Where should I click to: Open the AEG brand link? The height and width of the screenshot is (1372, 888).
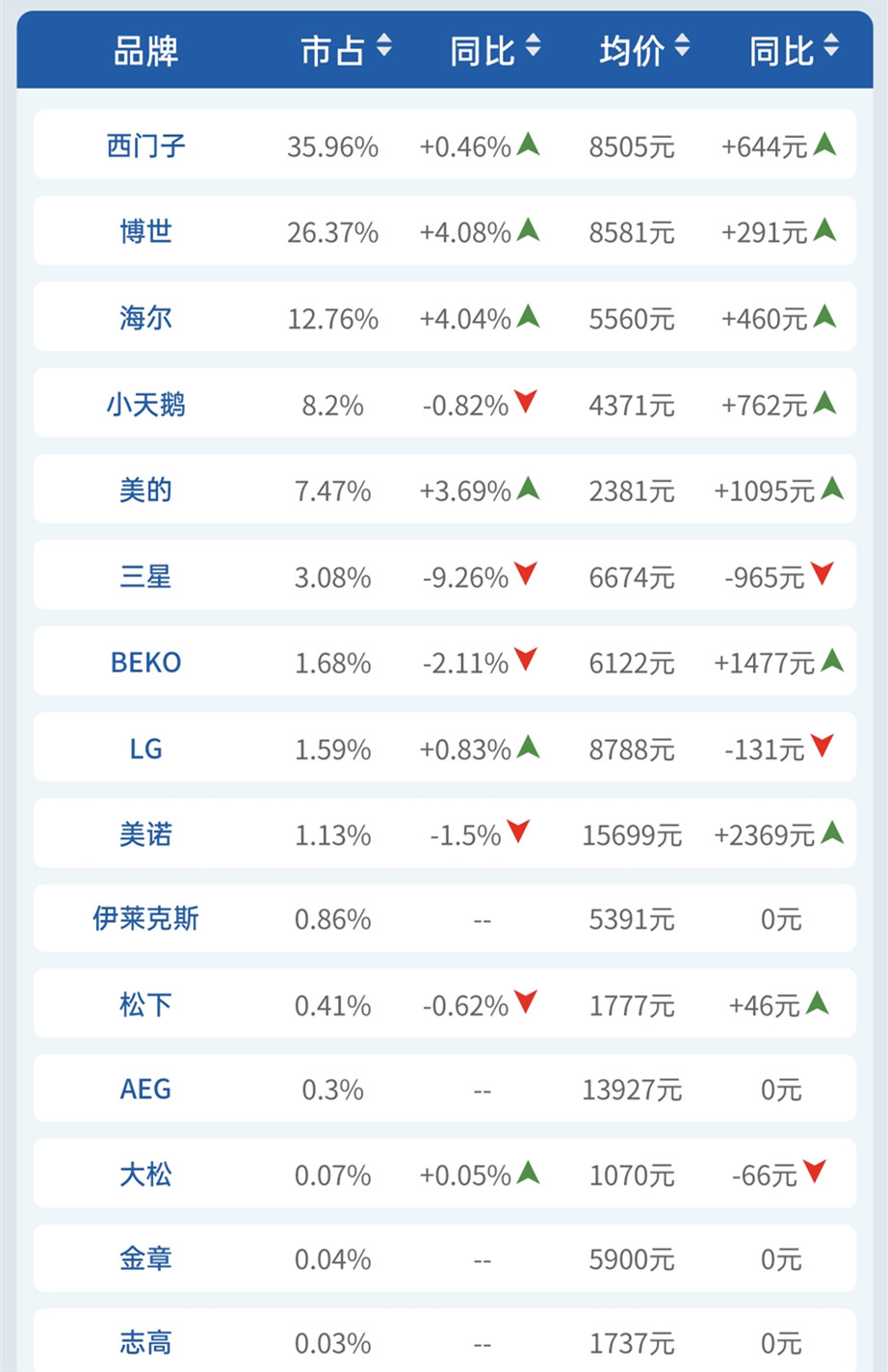144,1091
